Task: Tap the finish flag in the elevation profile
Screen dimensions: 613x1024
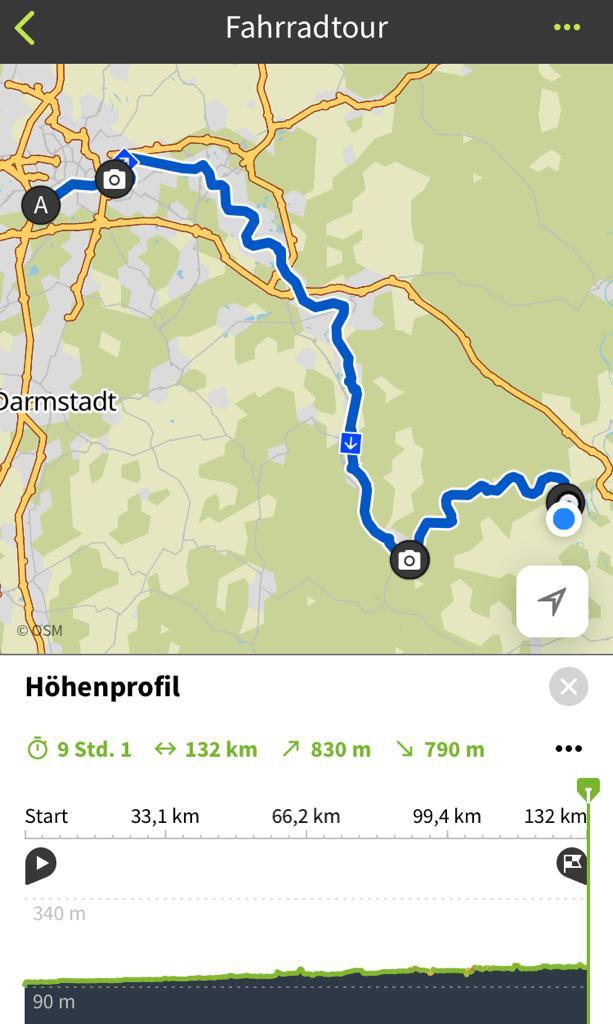Action: 572,865
